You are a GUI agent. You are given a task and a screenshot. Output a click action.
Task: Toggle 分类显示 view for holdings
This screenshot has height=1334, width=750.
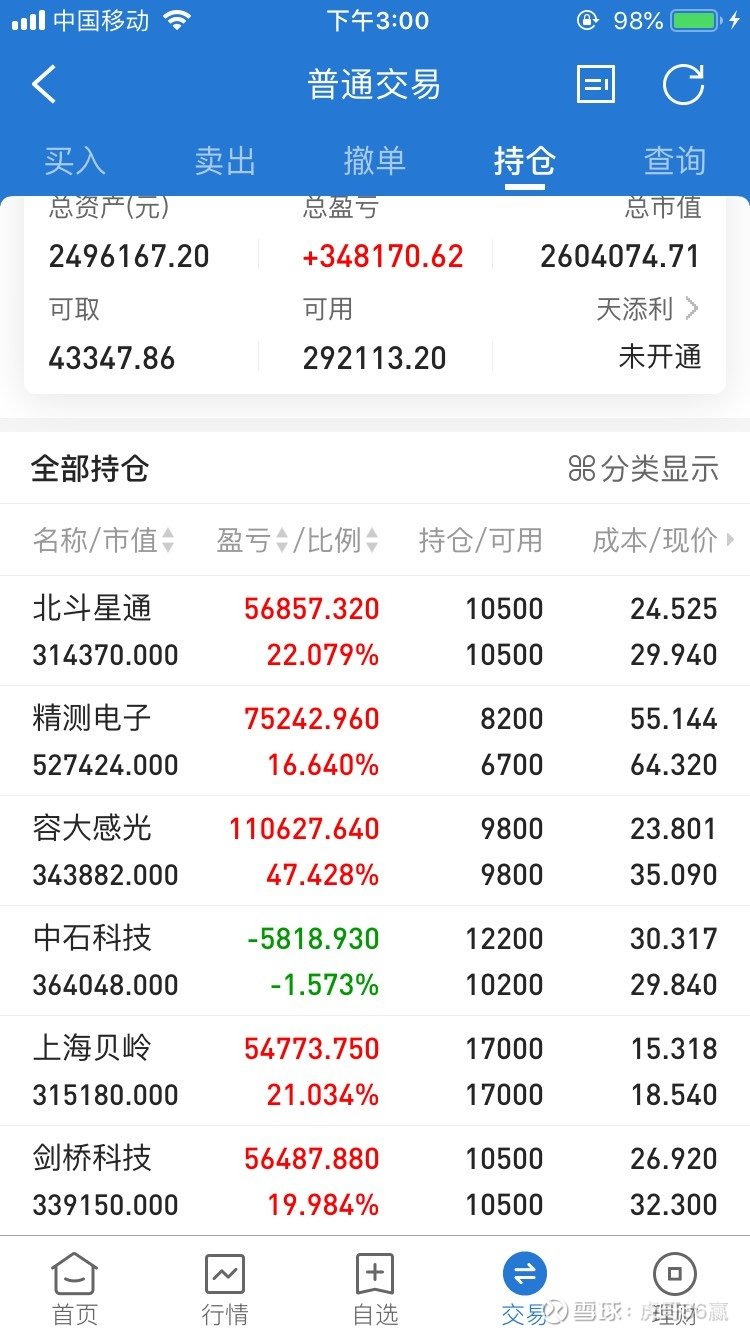point(643,468)
